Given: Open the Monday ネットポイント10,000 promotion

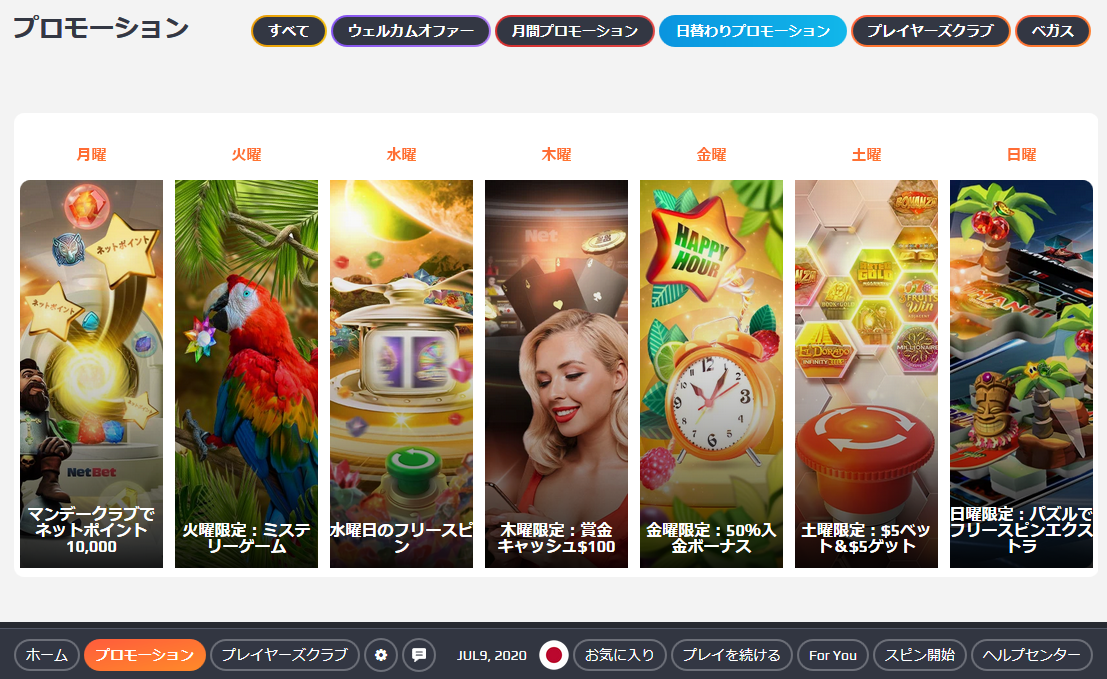Looking at the screenshot, I should [x=91, y=373].
